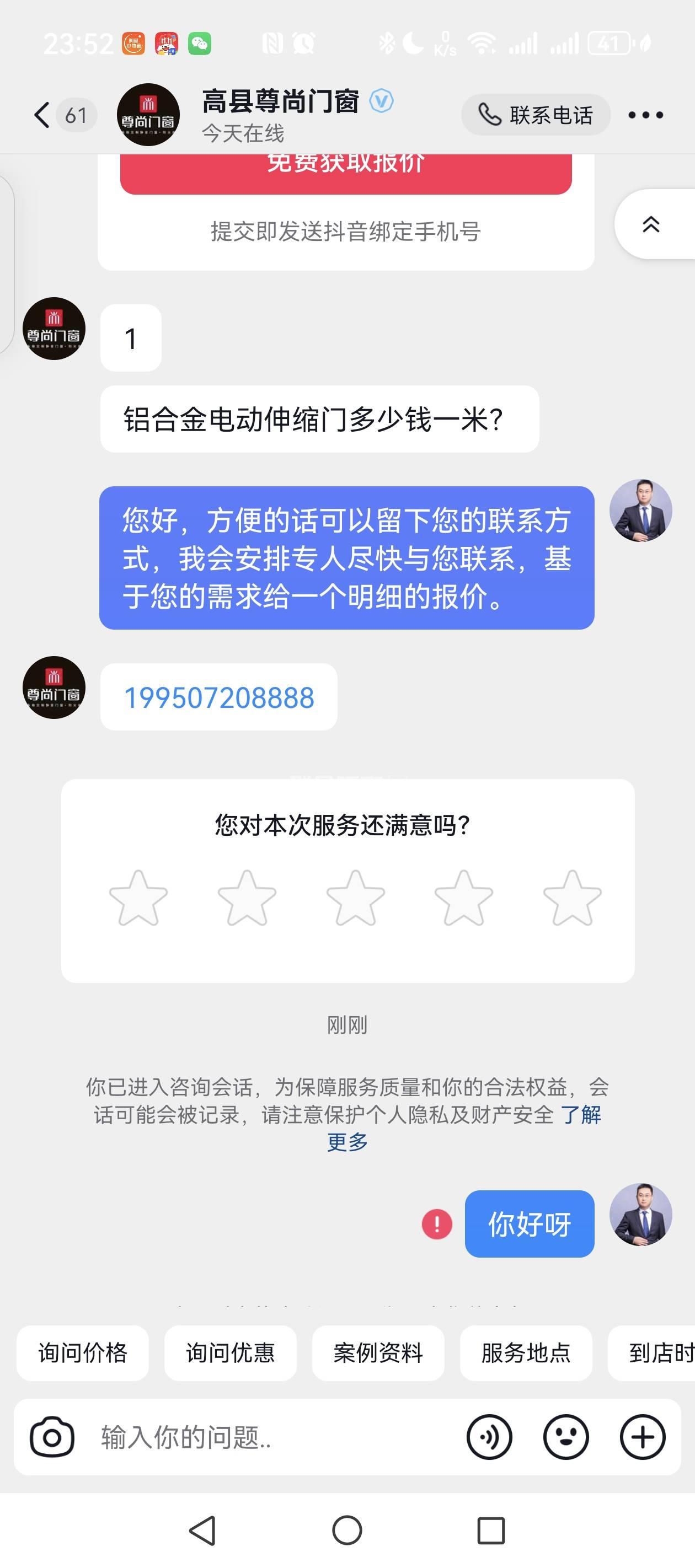The width and height of the screenshot is (695, 1568).
Task: Tap the red failed-send icon beside 你好呀
Action: coord(437,1224)
